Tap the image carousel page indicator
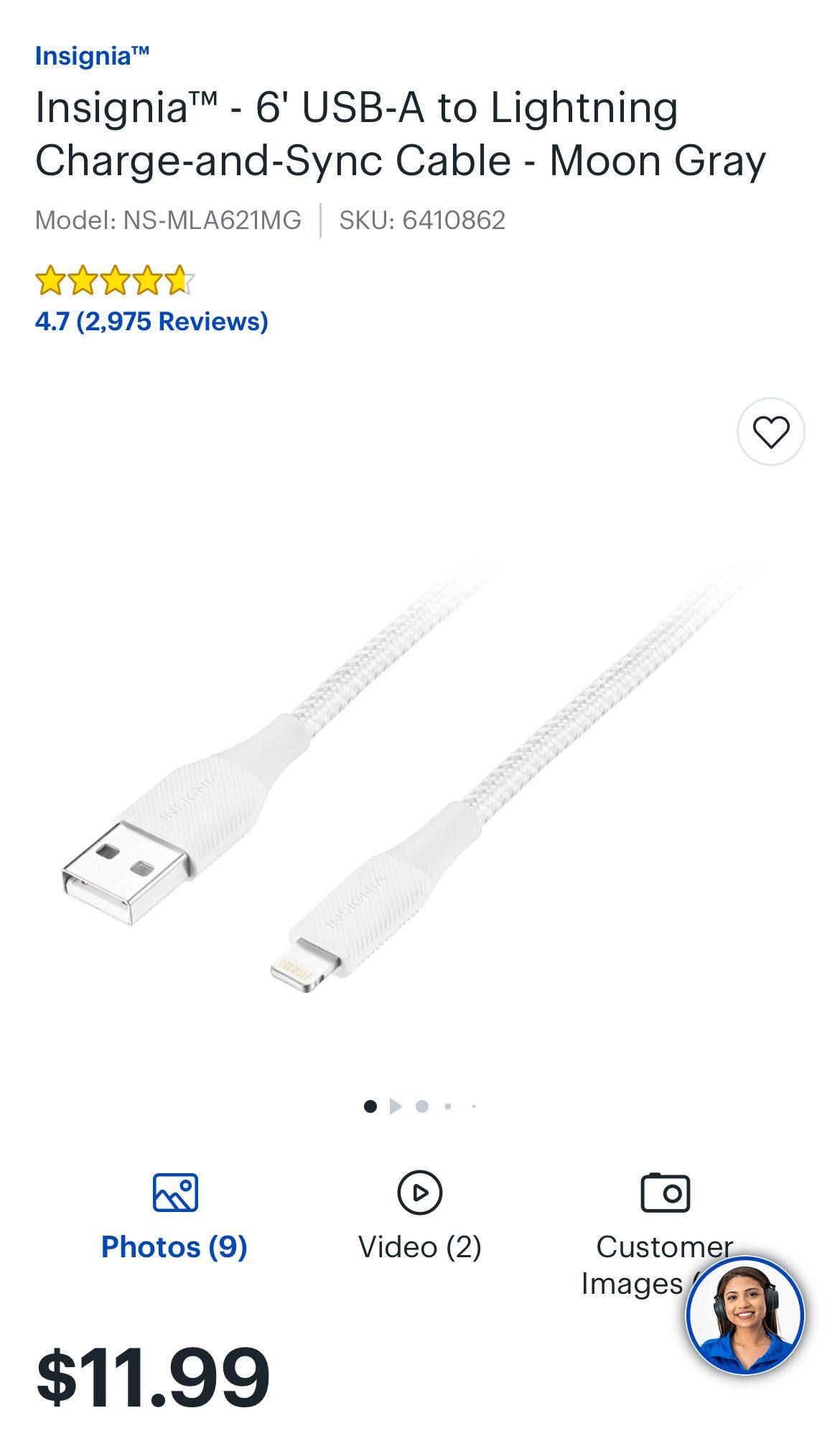840x1436 pixels. pos(420,1106)
